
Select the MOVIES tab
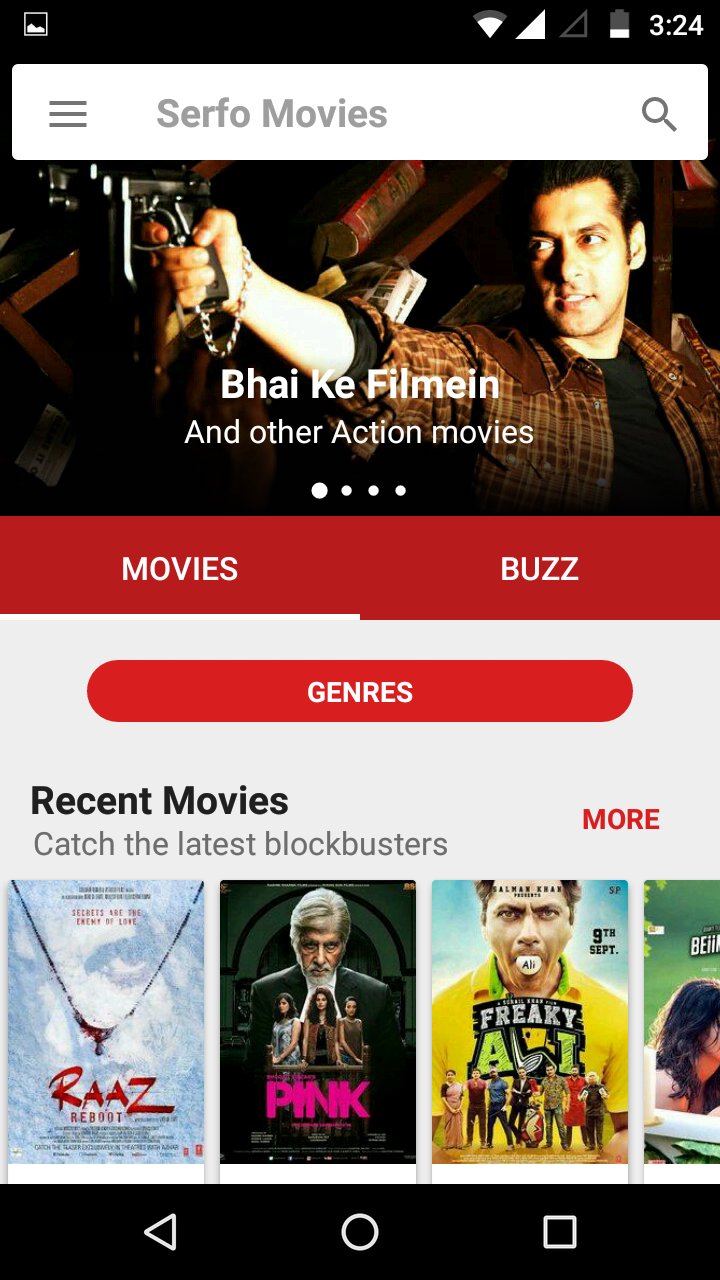pos(180,568)
